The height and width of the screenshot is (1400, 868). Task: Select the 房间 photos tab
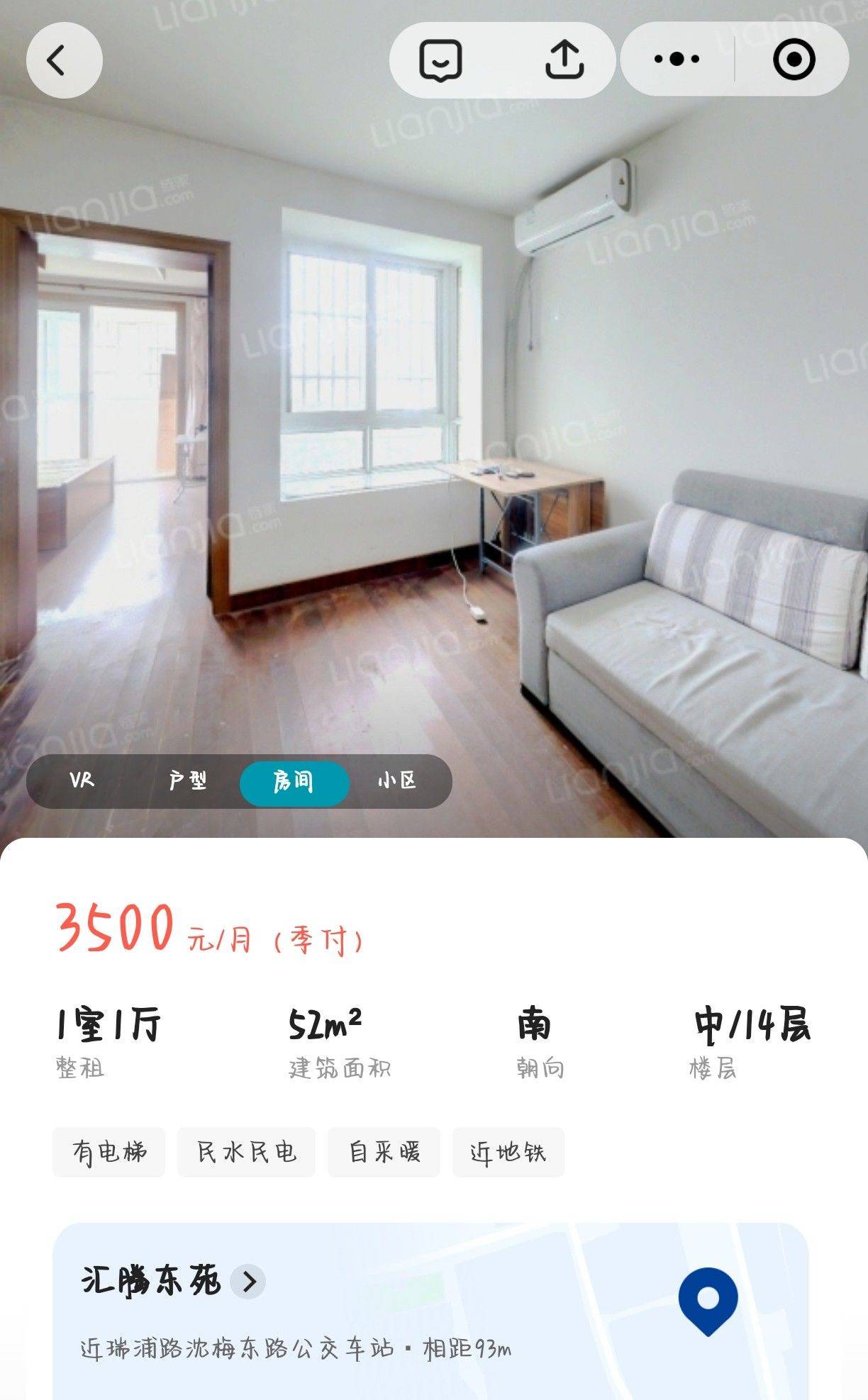(x=294, y=781)
